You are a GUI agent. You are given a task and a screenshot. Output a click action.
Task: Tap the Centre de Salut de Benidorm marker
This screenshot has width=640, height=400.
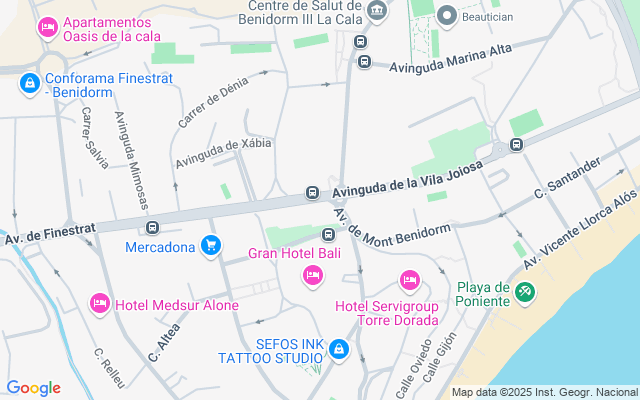coord(377,12)
